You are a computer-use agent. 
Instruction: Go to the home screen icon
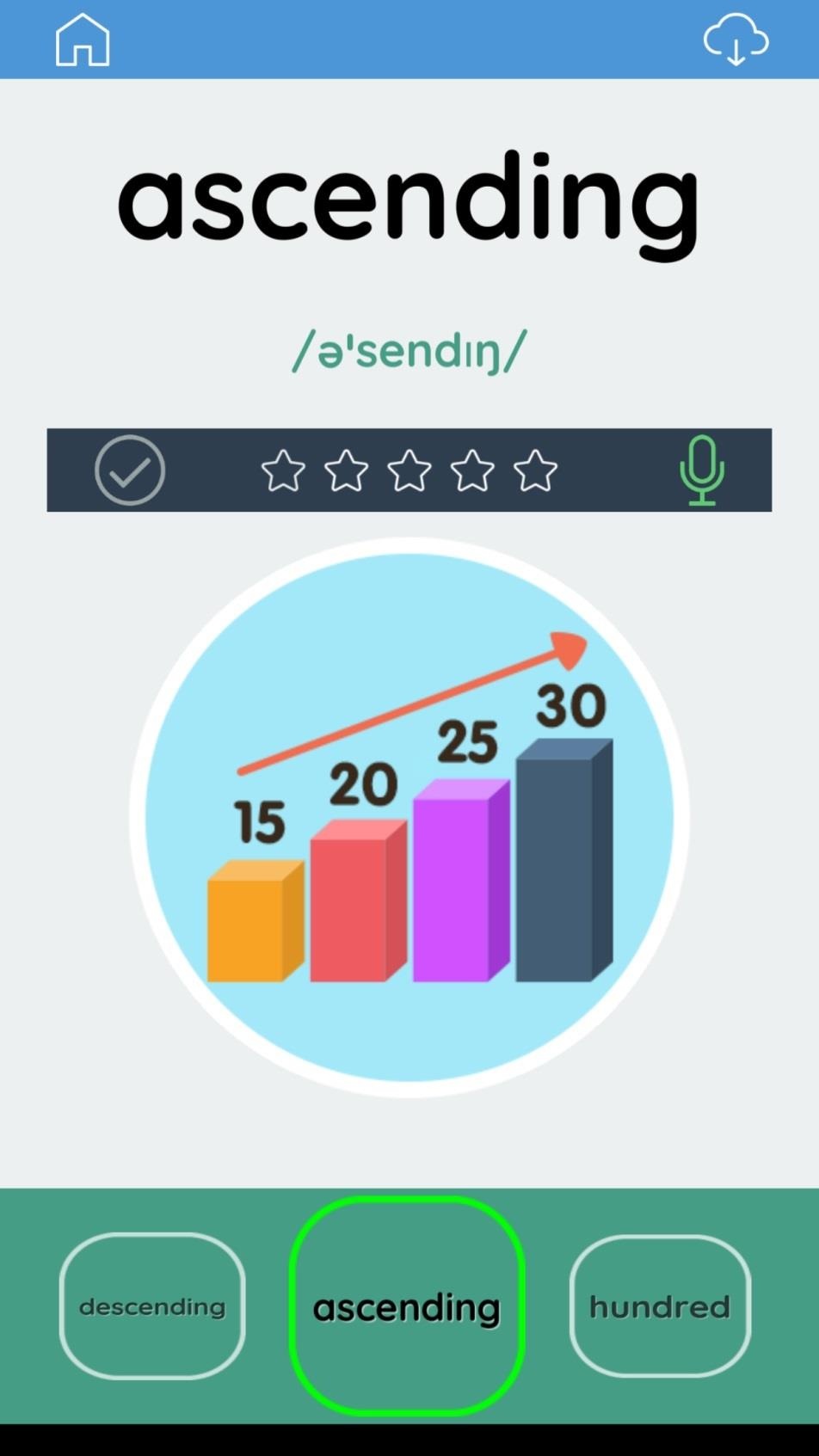[x=83, y=40]
